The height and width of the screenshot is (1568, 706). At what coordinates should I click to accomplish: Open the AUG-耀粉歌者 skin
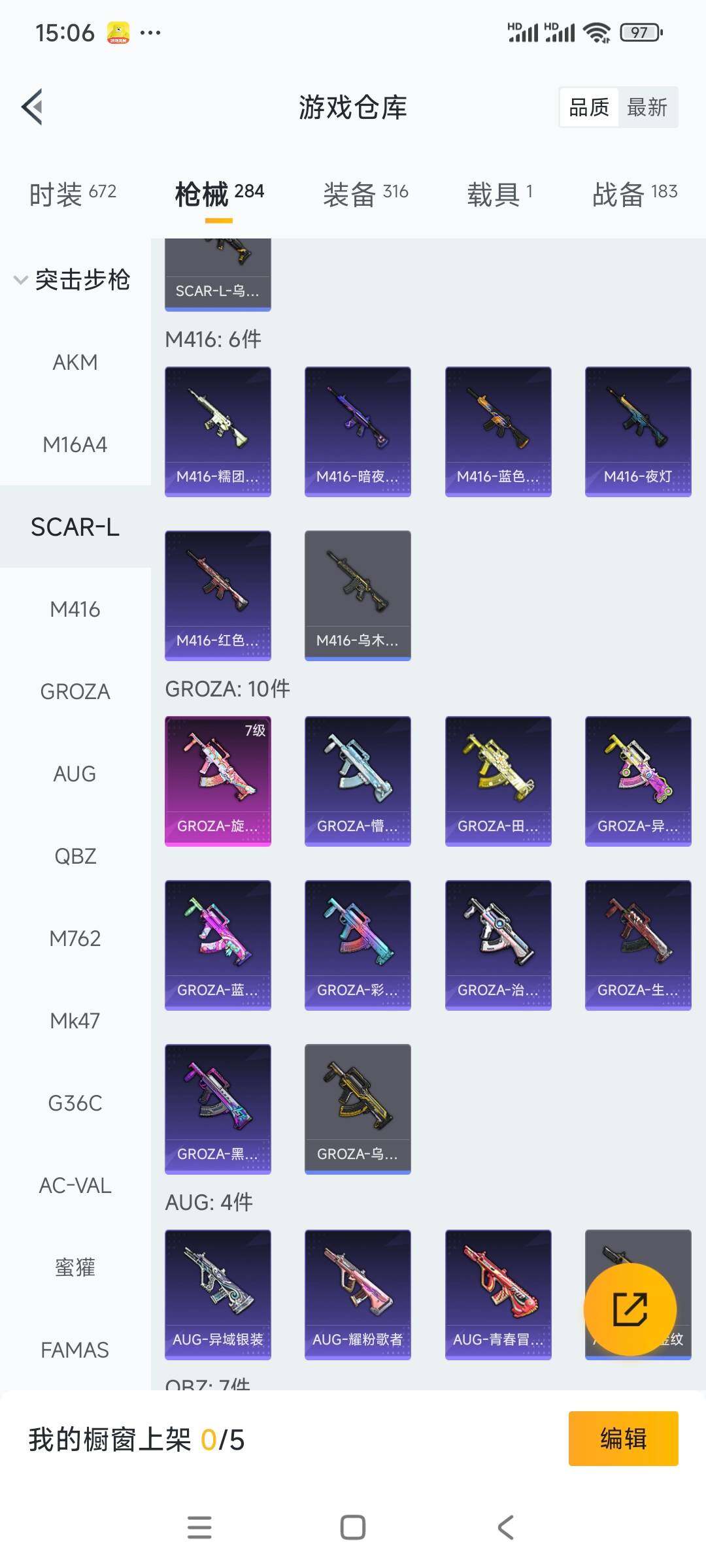tap(358, 1294)
